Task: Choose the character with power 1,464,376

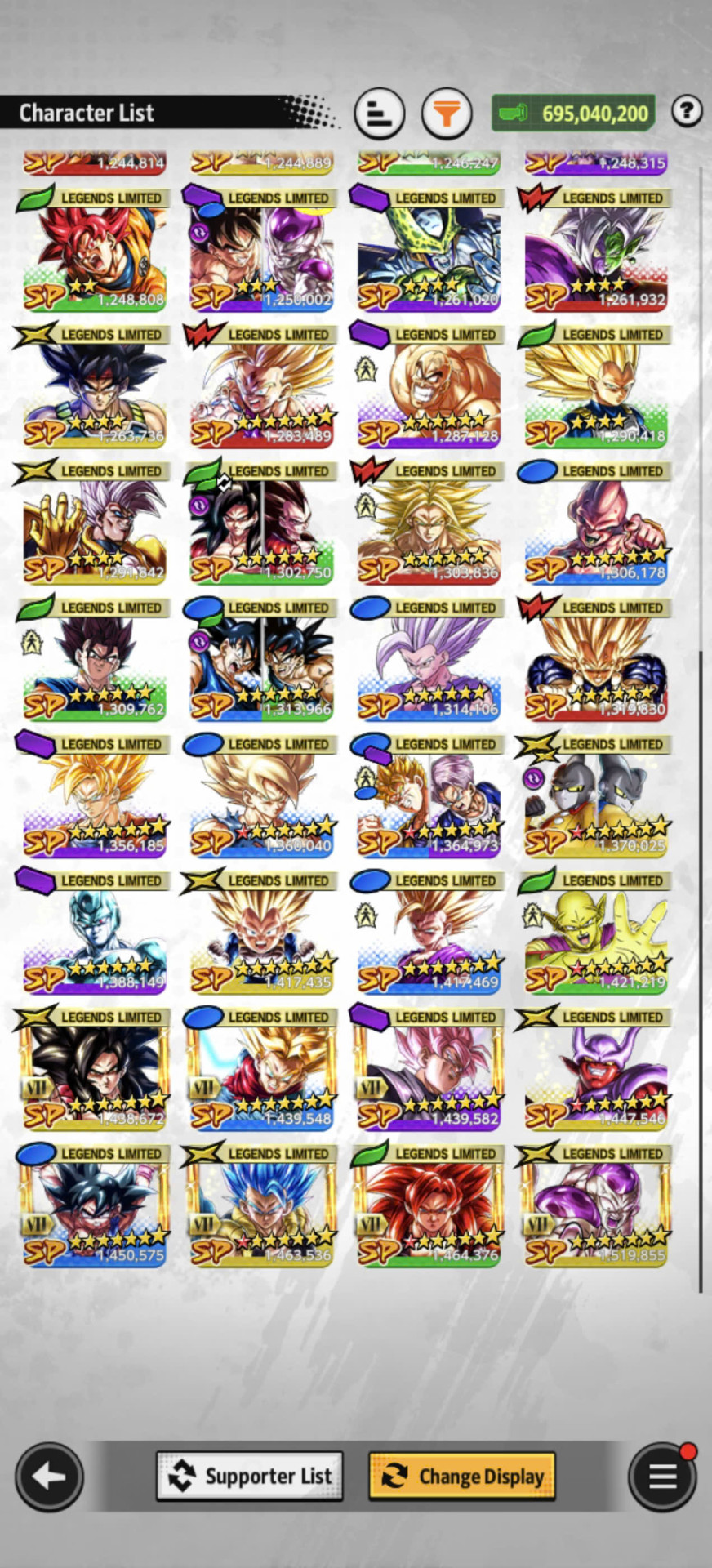Action: pyautogui.click(x=428, y=1205)
